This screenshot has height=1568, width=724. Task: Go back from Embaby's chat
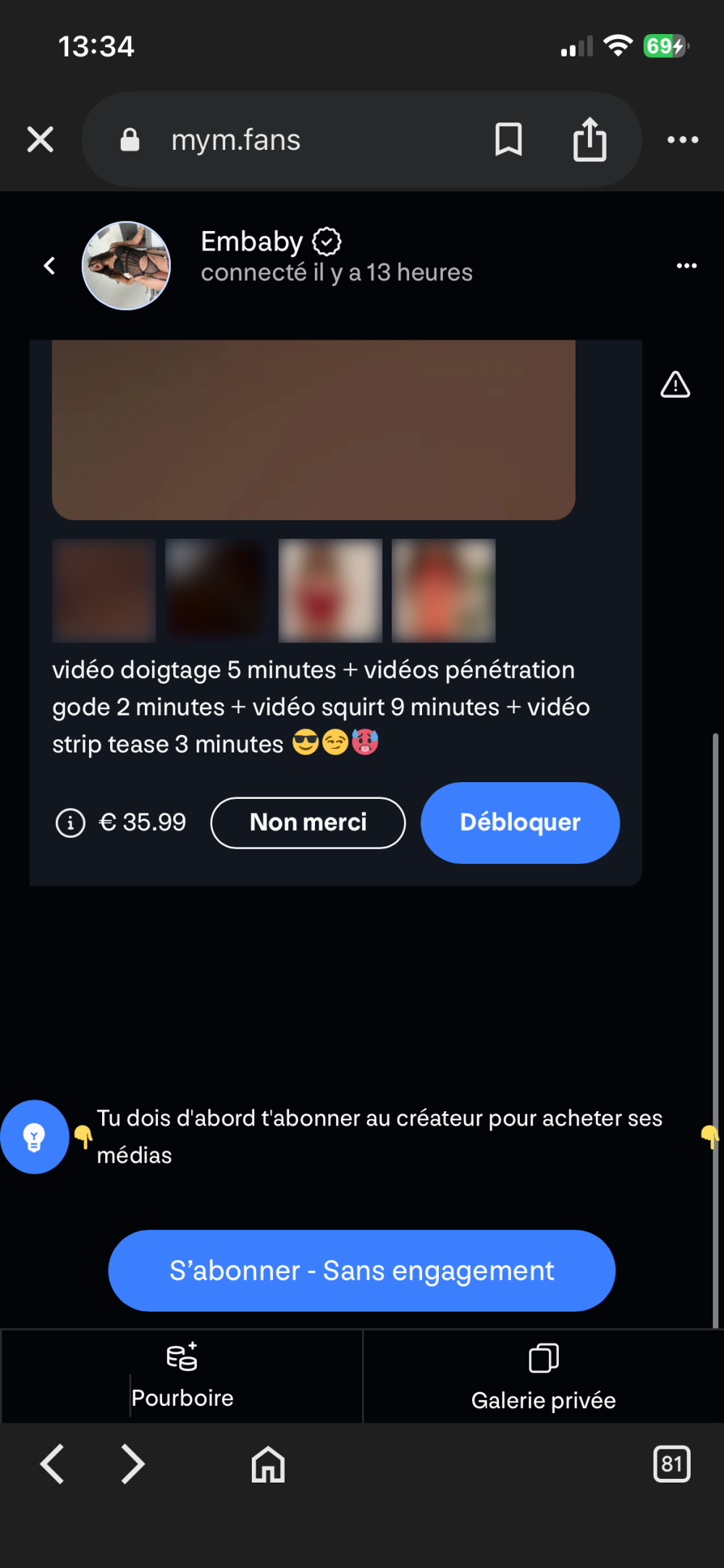pyautogui.click(x=49, y=266)
